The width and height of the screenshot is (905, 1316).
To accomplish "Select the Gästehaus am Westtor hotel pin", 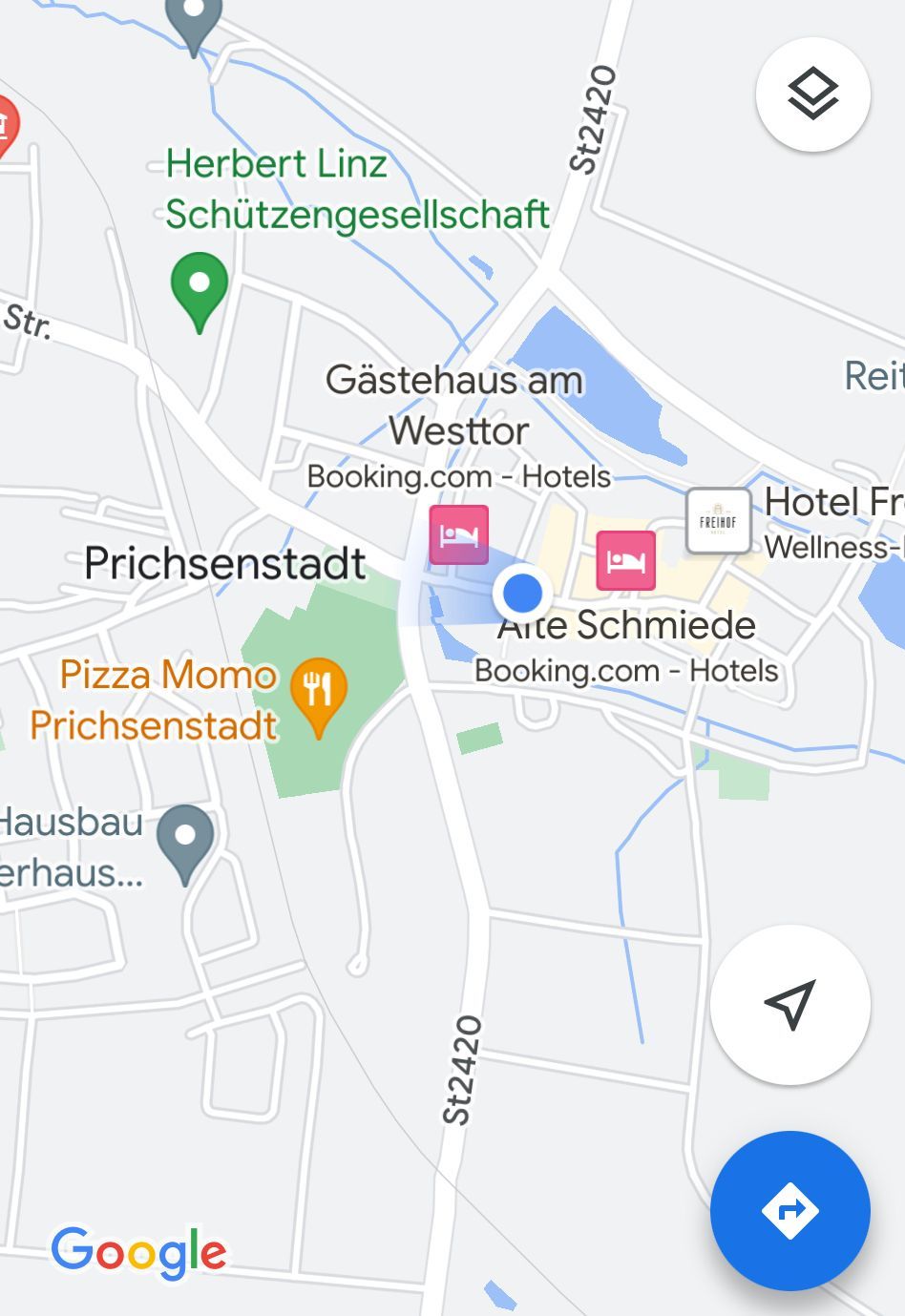I will click(458, 534).
